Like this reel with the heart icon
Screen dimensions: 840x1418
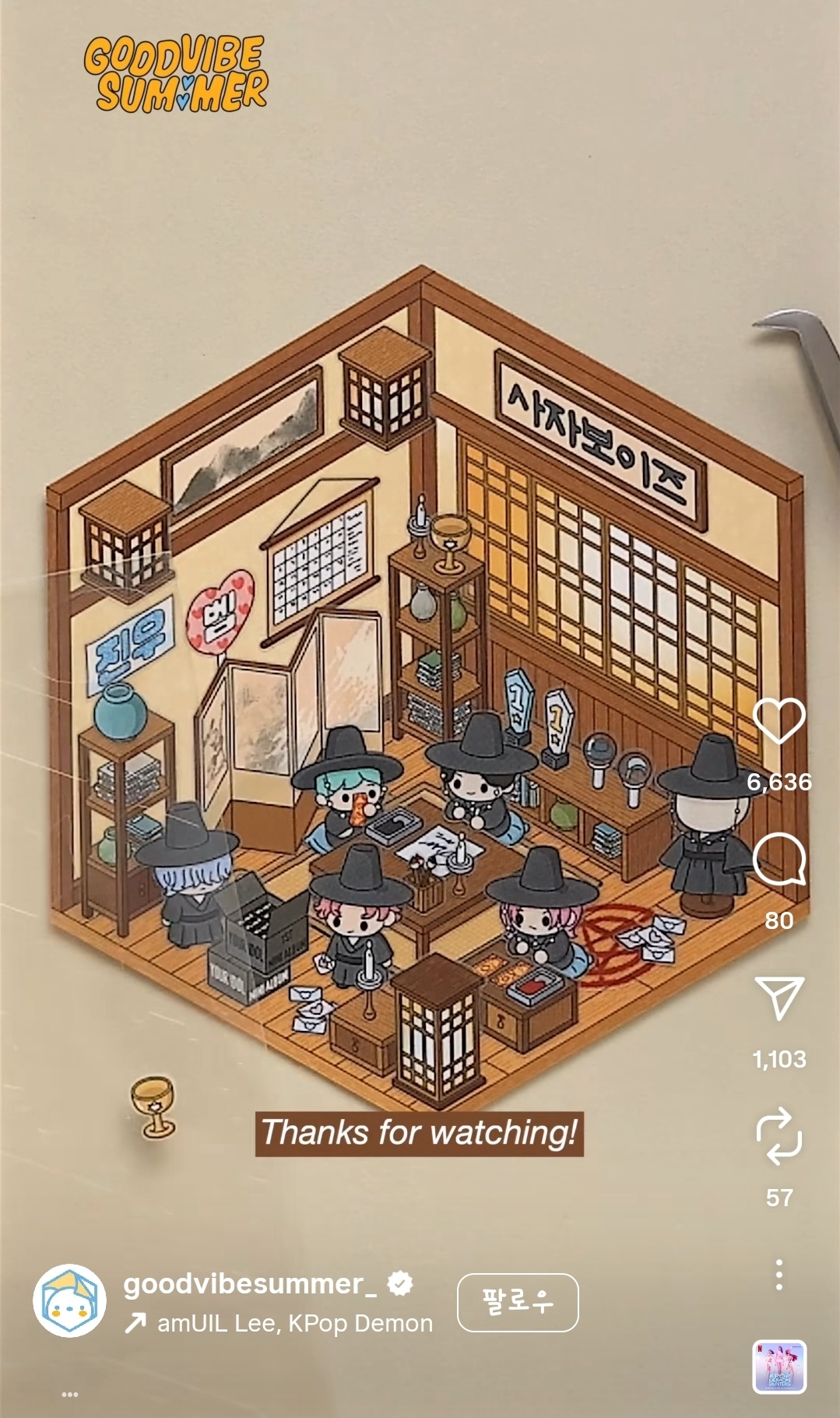pos(779,720)
